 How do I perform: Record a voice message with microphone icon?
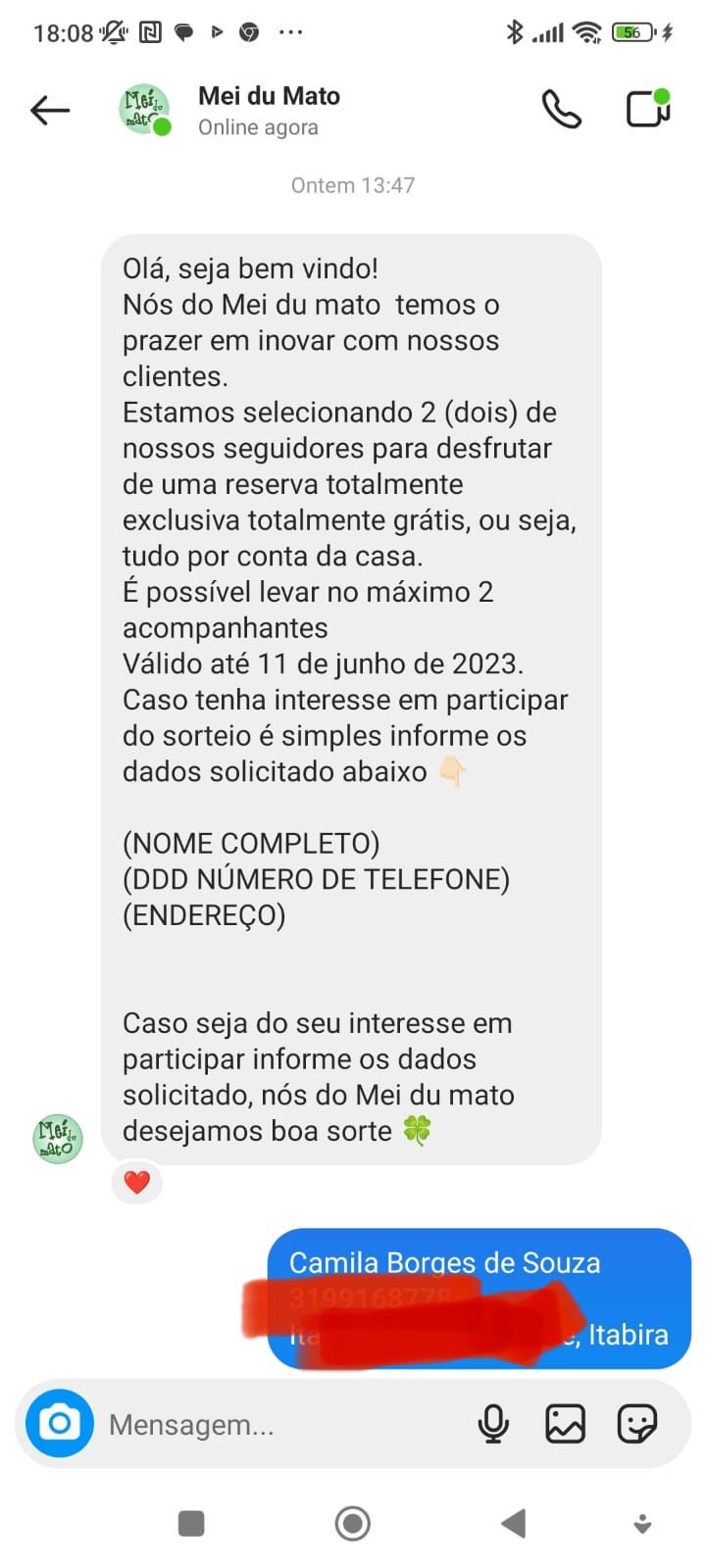tap(493, 1424)
